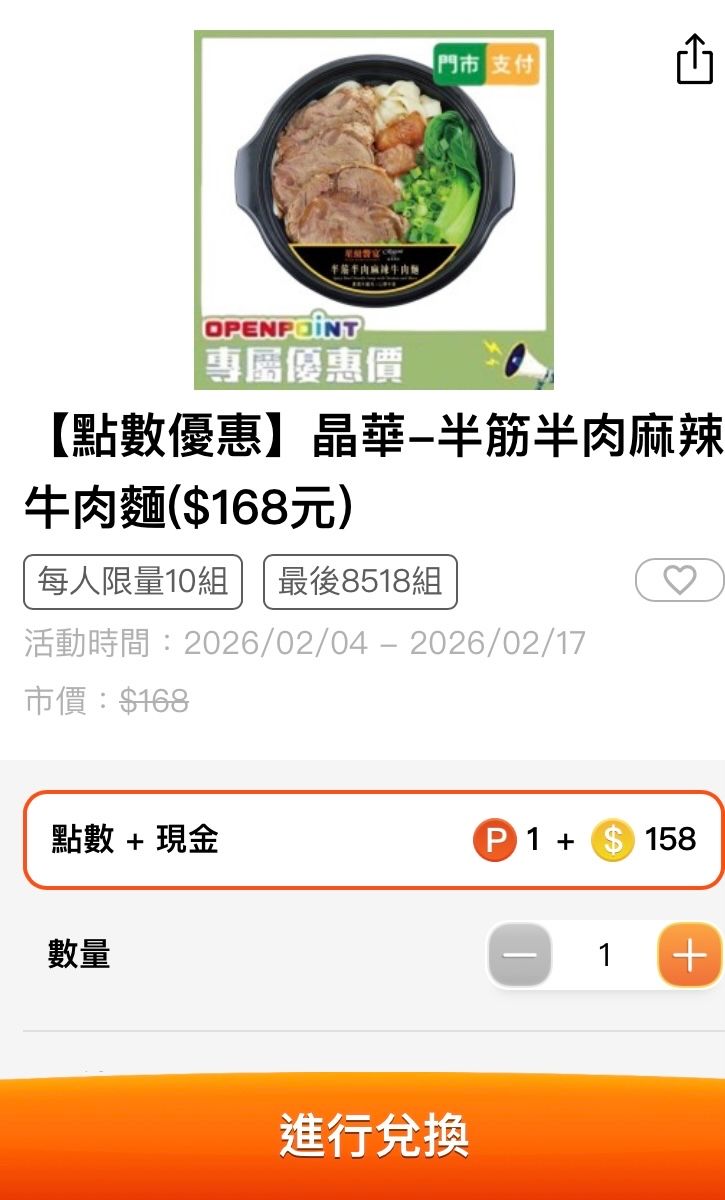Open the beef noodle product image
This screenshot has height=1200, width=725.
tap(373, 209)
